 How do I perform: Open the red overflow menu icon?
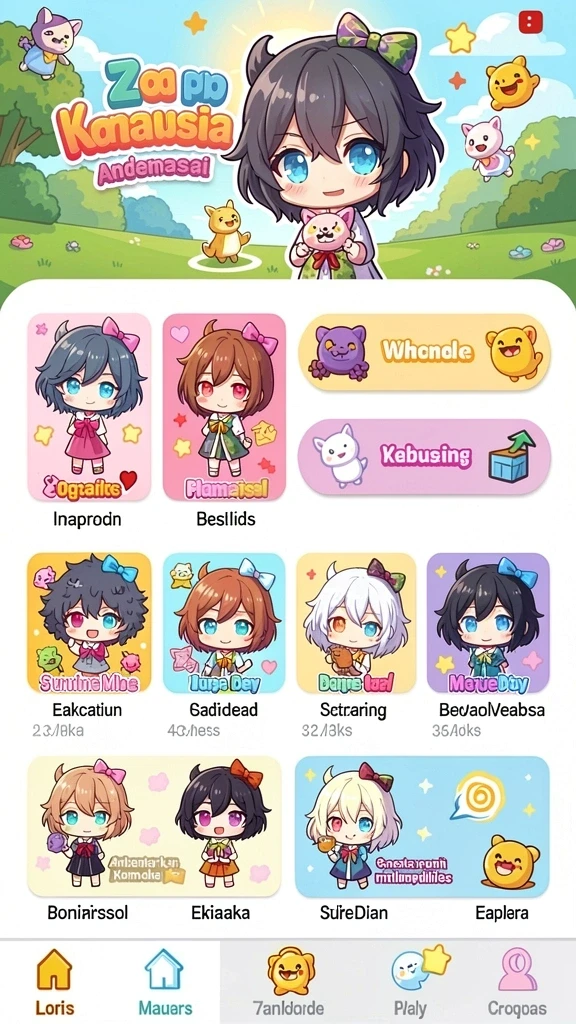[x=530, y=22]
